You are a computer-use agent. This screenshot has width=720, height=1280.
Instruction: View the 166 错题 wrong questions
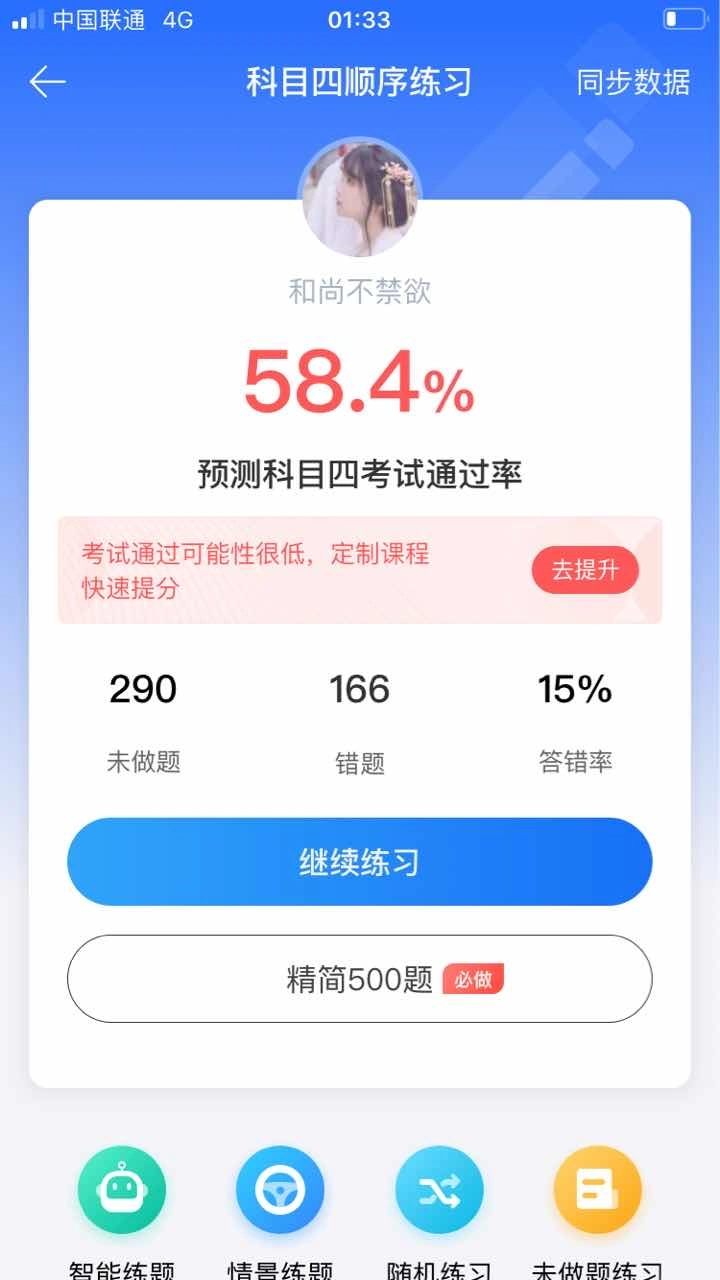point(360,722)
